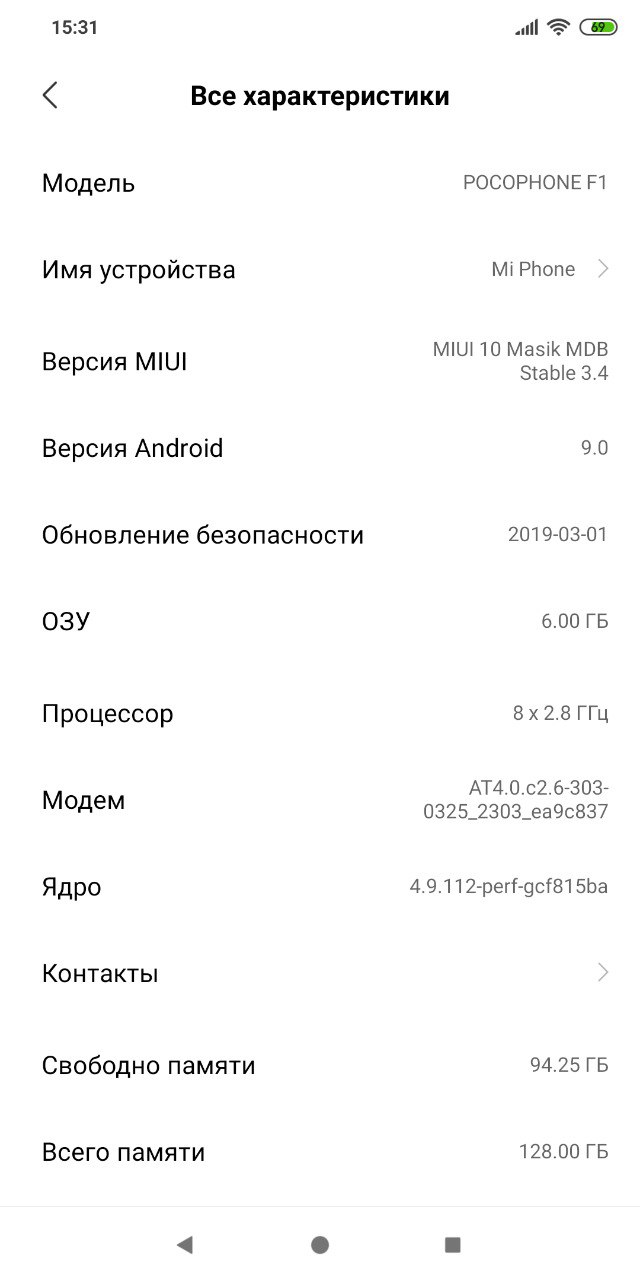The image size is (640, 1280).
Task: Tap the Процессор row
Action: coord(320,714)
